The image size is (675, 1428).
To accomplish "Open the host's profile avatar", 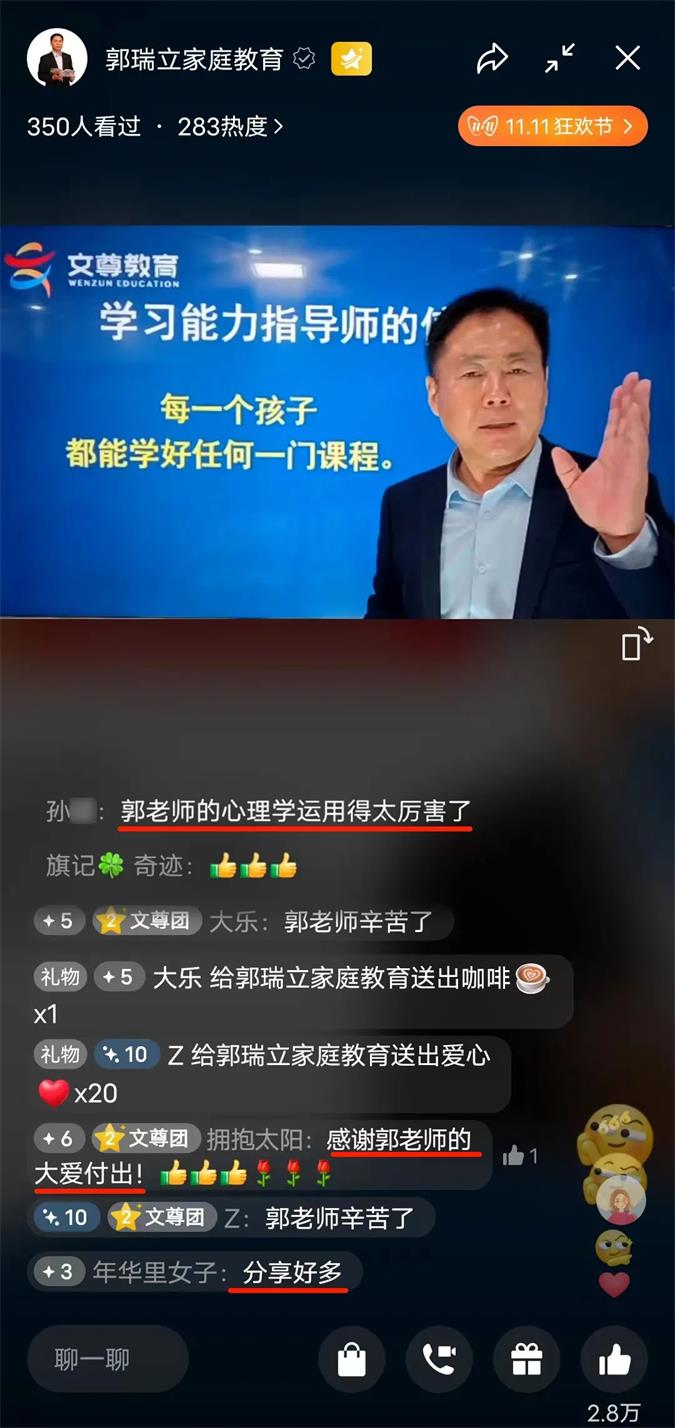I will [x=56, y=58].
